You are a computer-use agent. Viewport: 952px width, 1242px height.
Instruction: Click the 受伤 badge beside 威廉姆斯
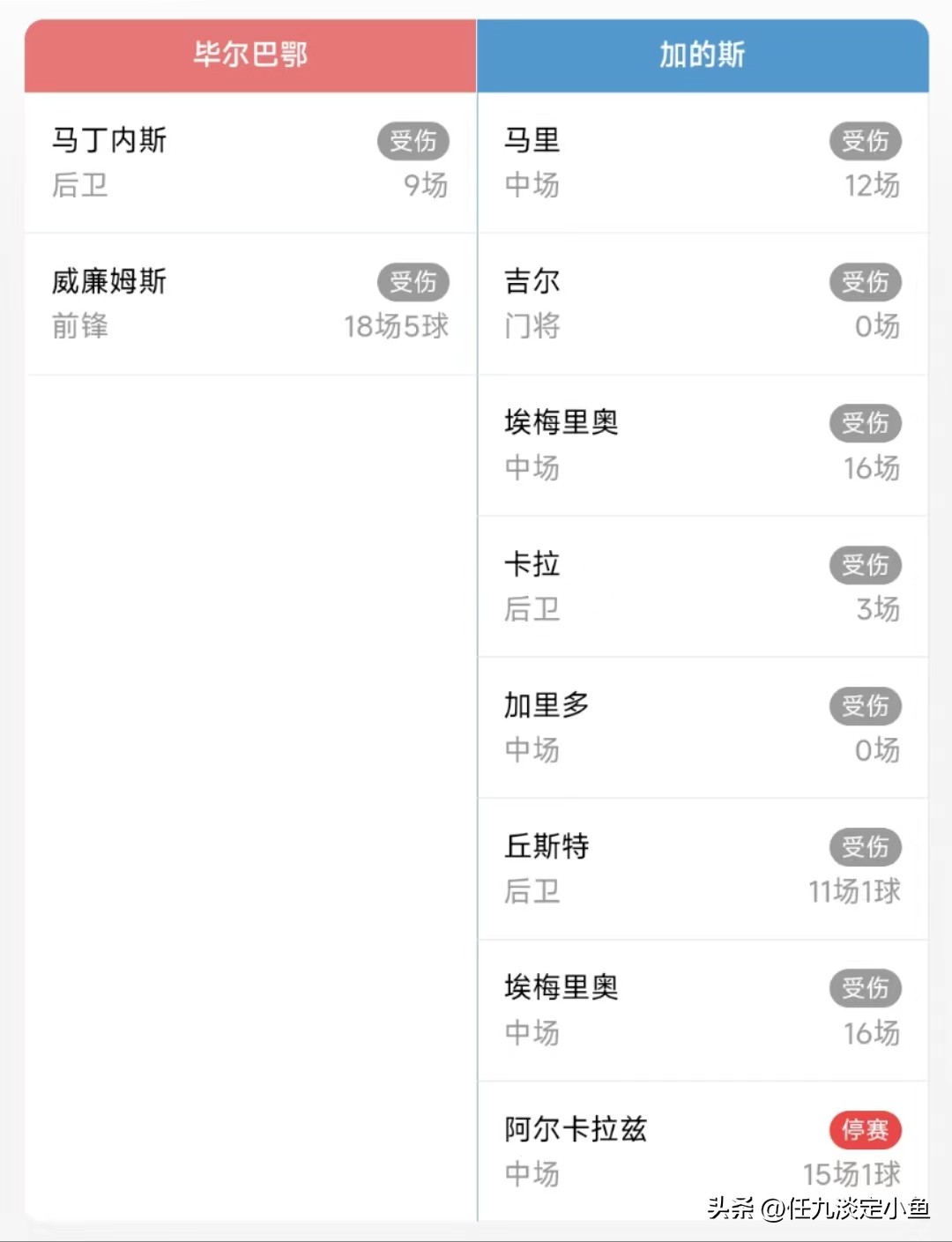pyautogui.click(x=413, y=282)
